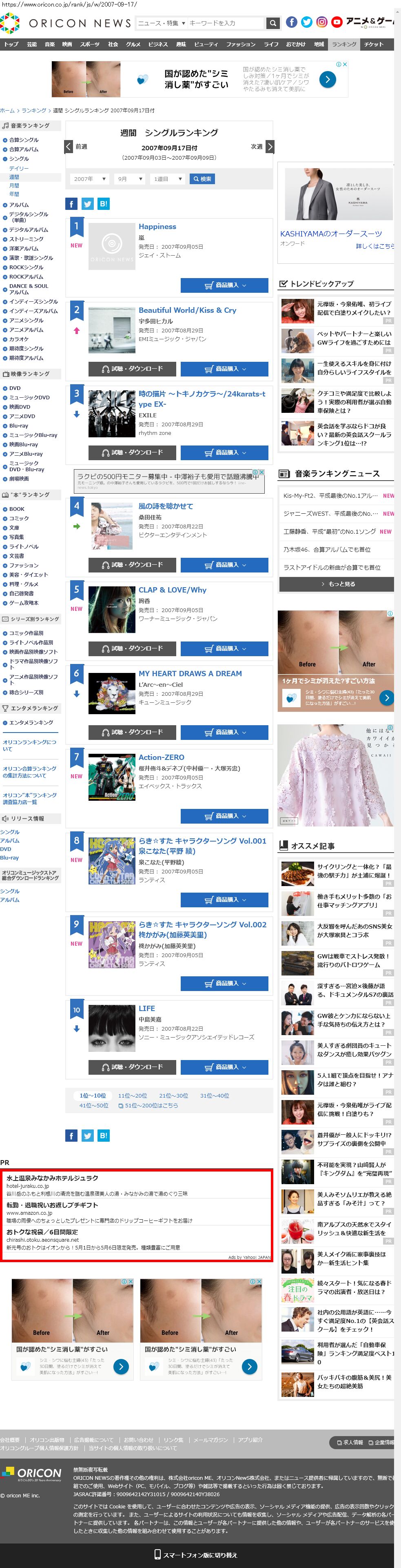The height and width of the screenshot is (1568, 401).
Task: Open the 水上温泉みなかみホテルジュラク ad link
Action: pos(52,1178)
